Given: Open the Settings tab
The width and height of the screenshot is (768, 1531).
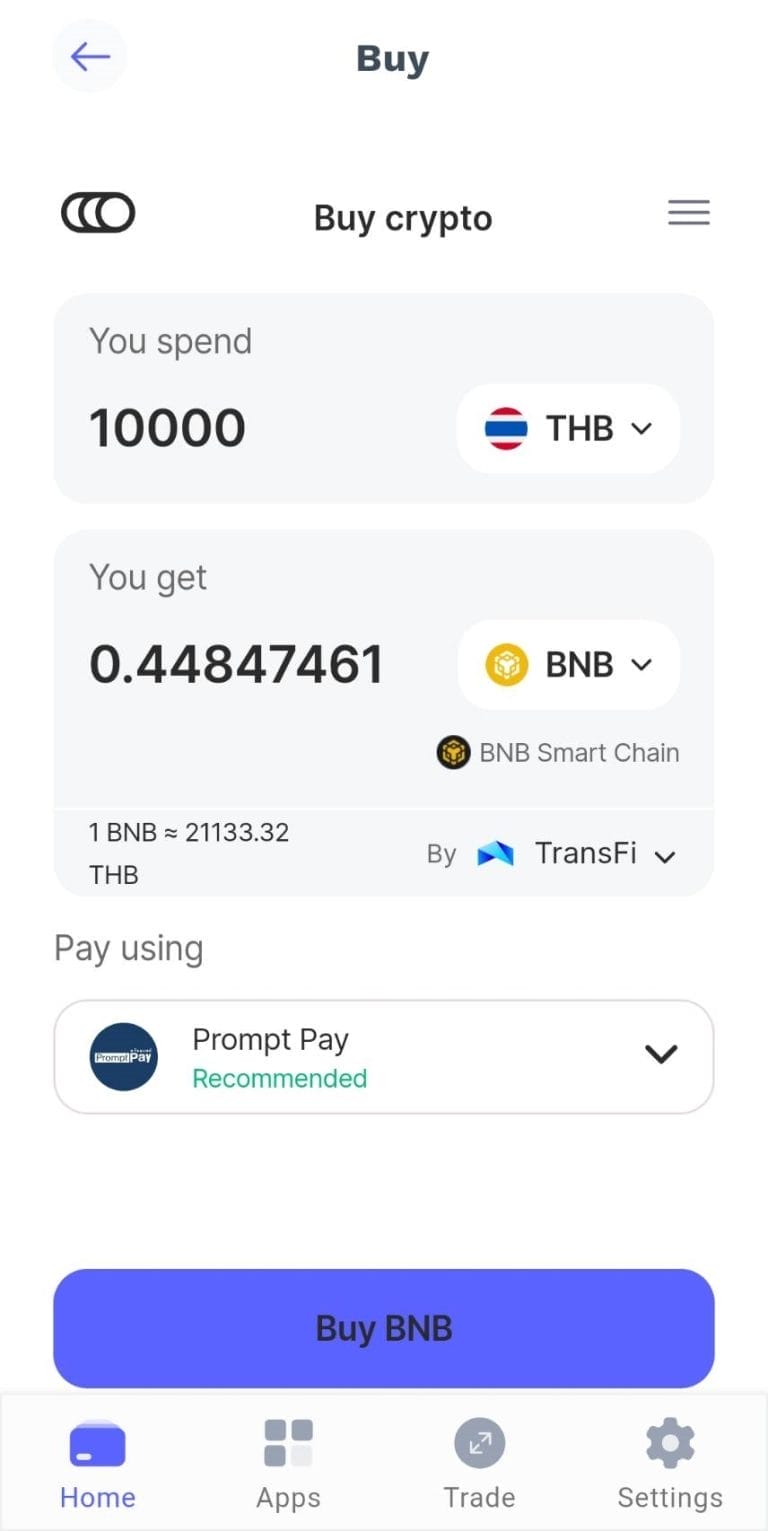Looking at the screenshot, I should tap(669, 1464).
